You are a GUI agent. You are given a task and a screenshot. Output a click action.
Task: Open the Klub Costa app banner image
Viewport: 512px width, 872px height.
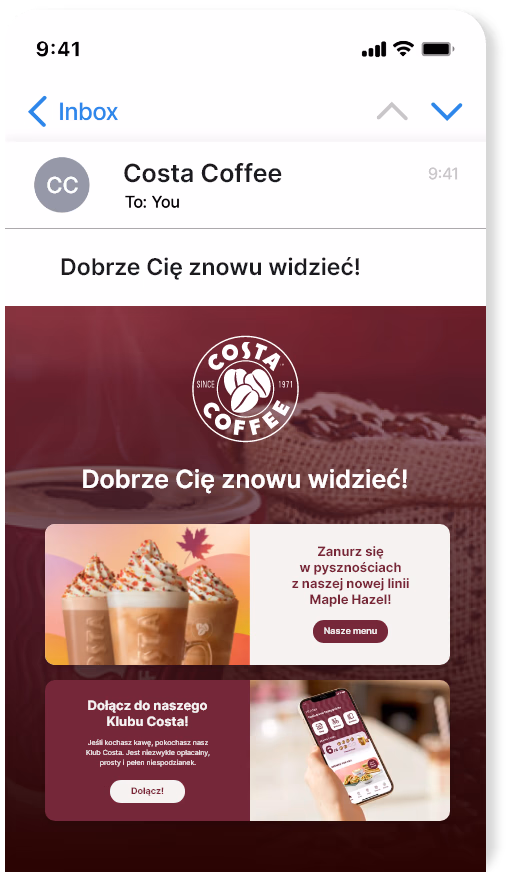tap(350, 750)
